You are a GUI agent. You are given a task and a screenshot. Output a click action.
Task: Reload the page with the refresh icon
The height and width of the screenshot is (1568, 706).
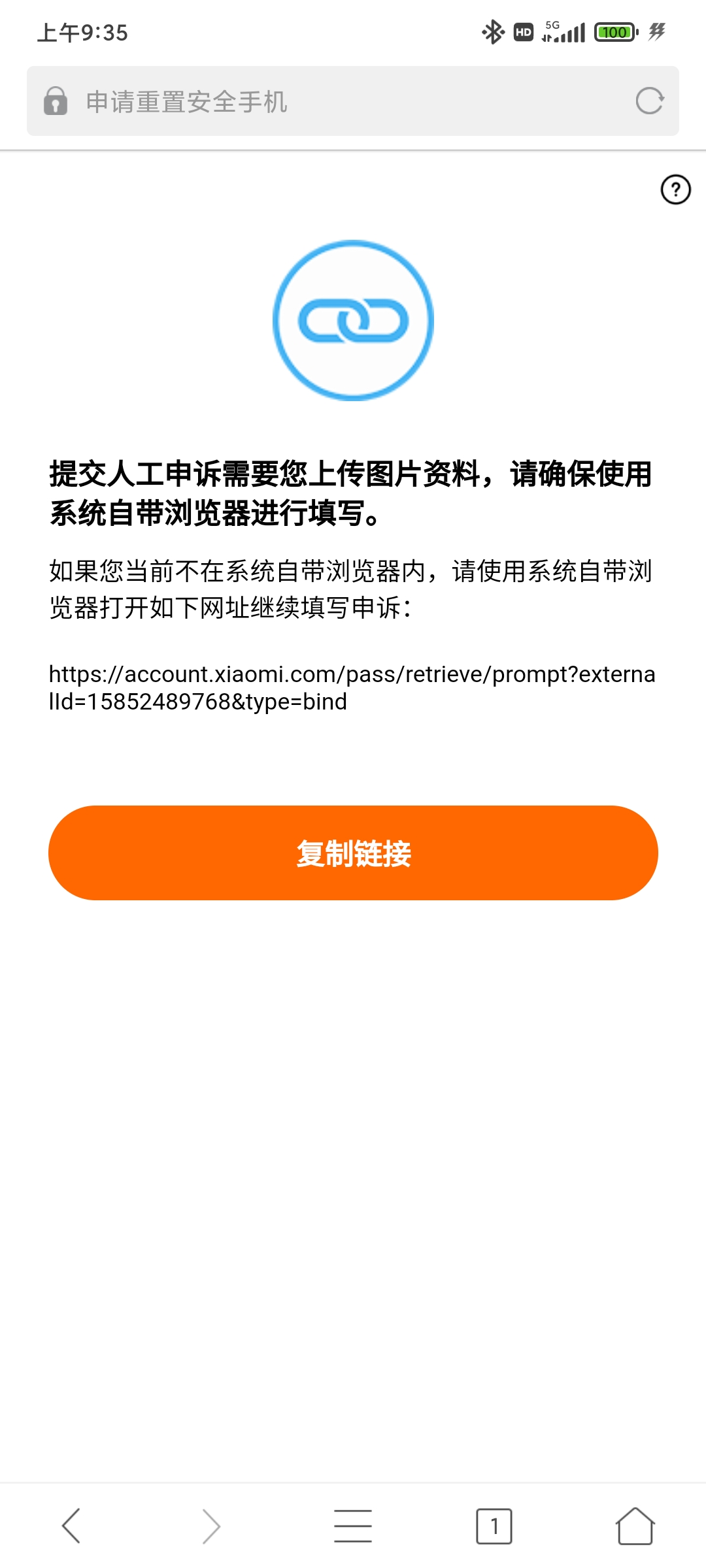(650, 101)
